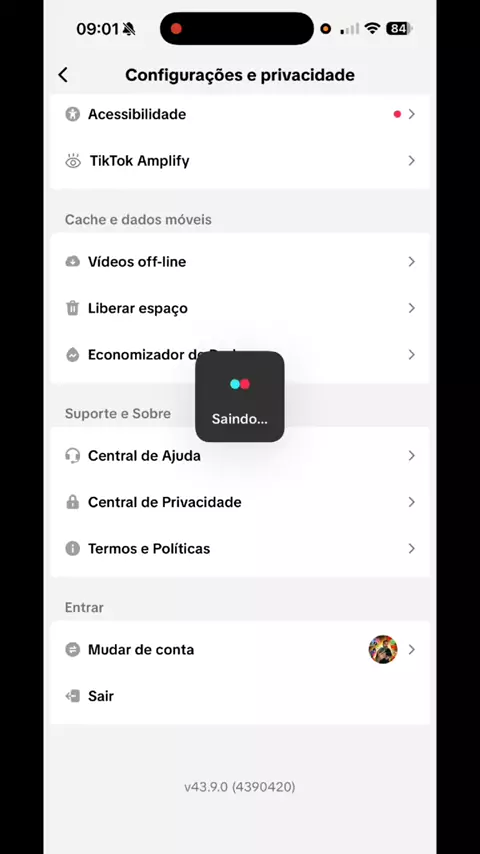Open Liberar espaço
The width and height of the screenshot is (480, 854).
point(240,308)
